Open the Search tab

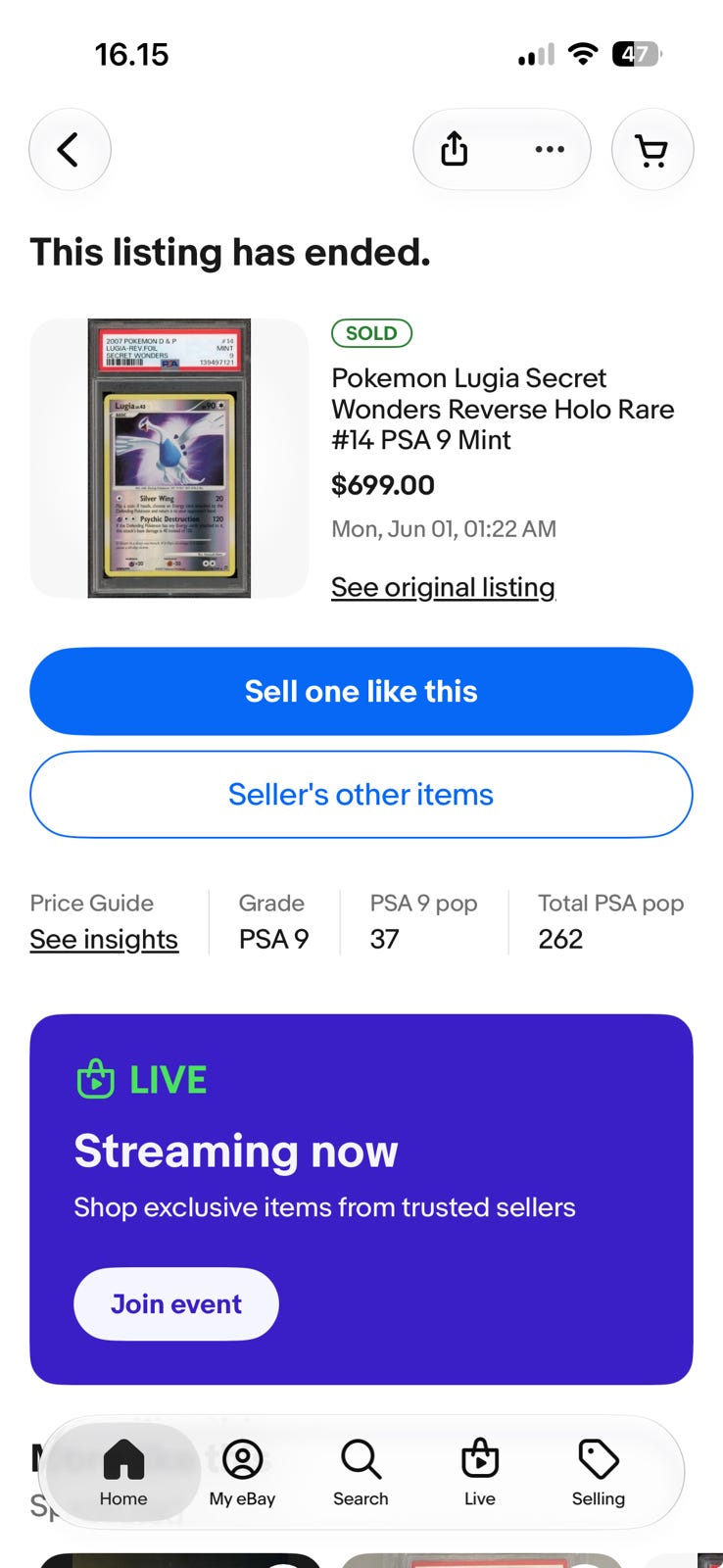coord(361,1473)
